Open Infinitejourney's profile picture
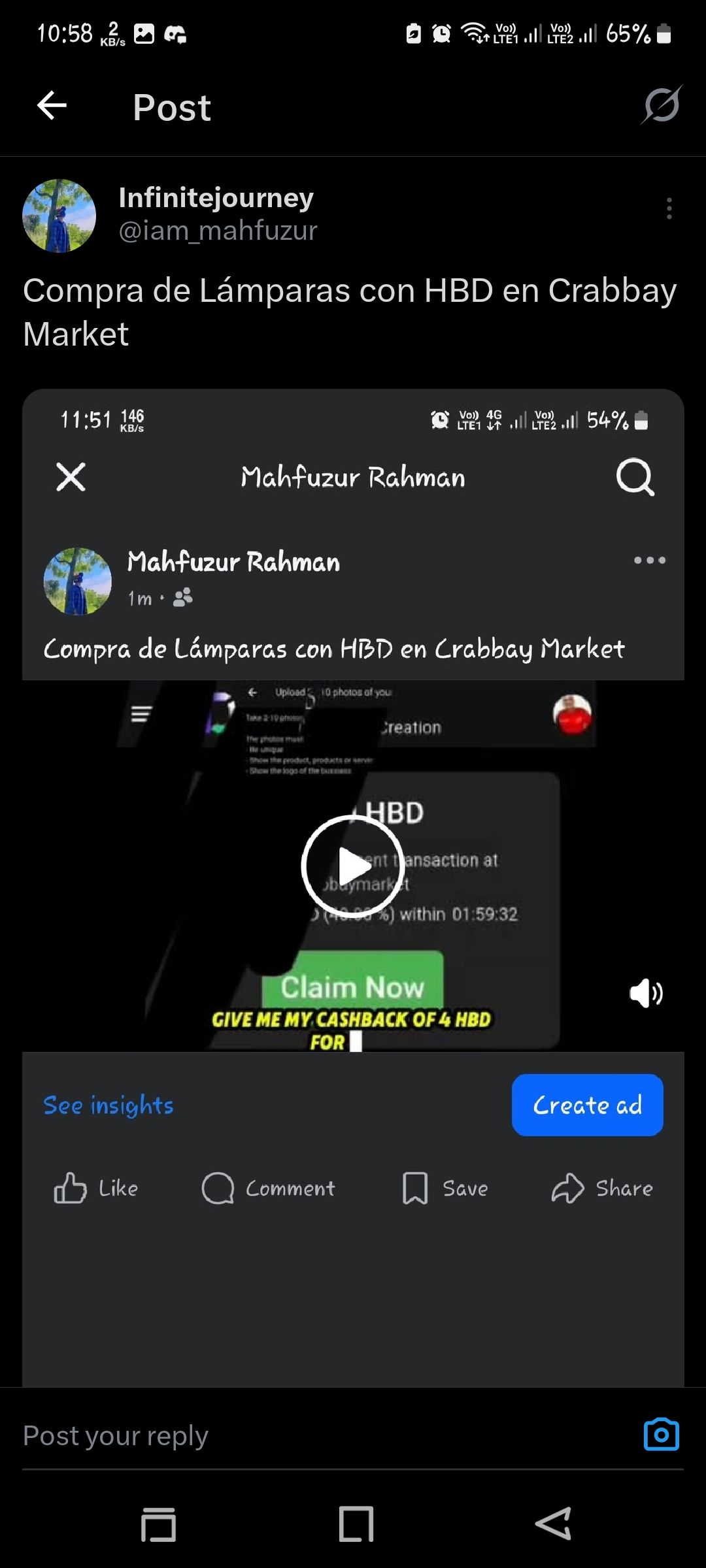 point(59,216)
